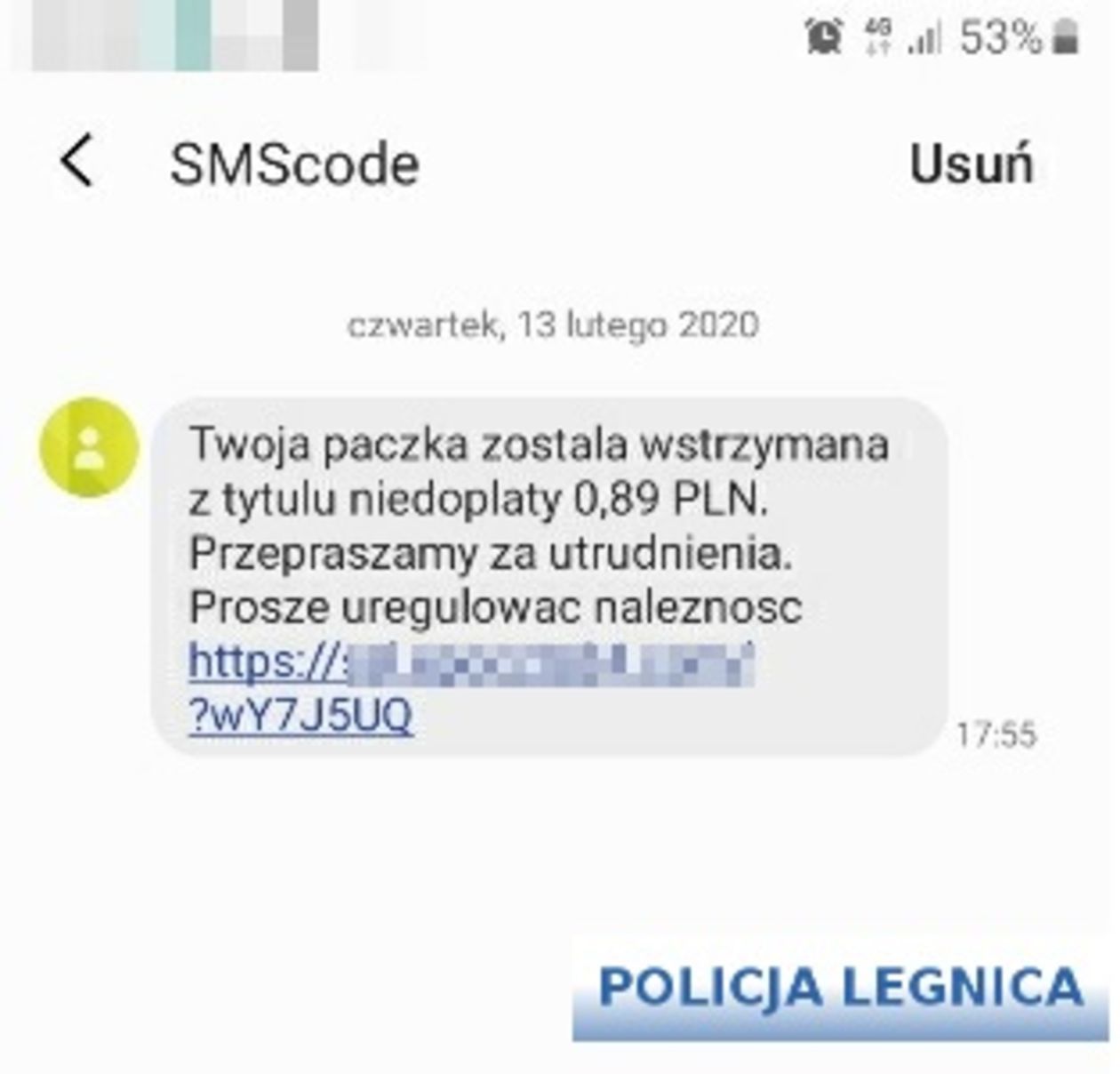This screenshot has width=1120, height=1074.
Task: Open the https link in the message
Action: (x=471, y=665)
